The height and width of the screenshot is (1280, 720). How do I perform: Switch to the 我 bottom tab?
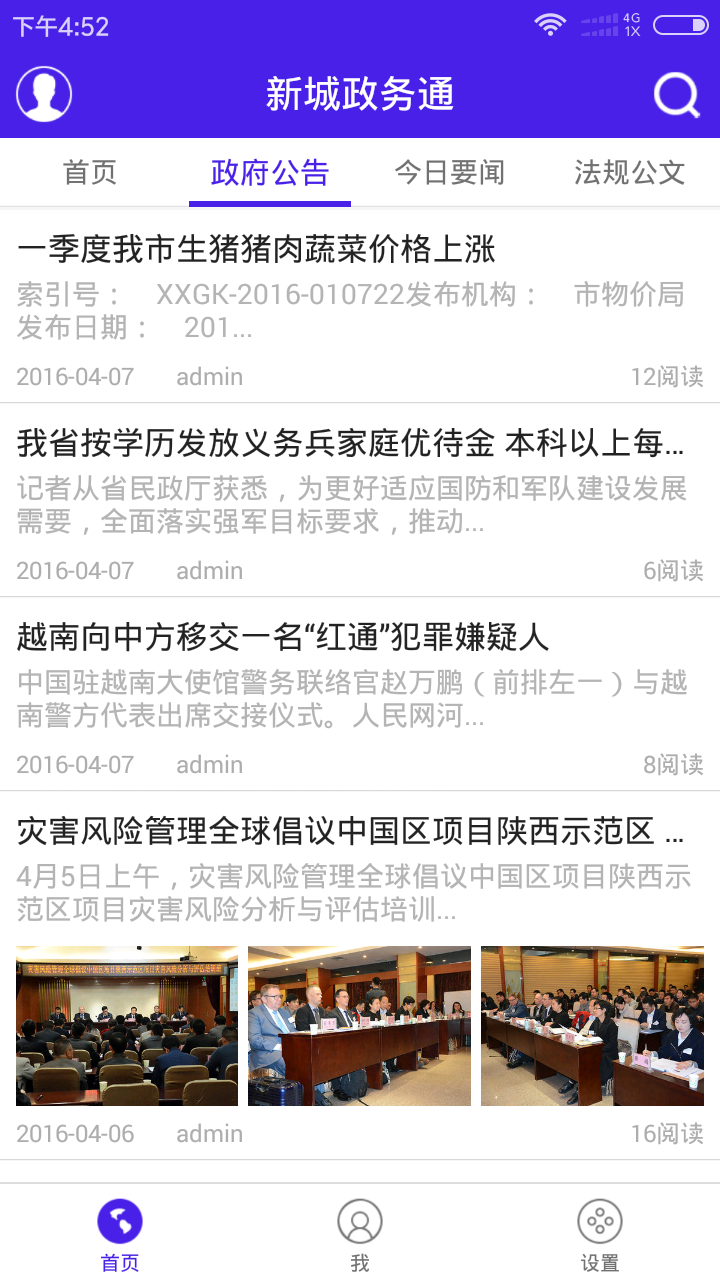click(x=360, y=1234)
